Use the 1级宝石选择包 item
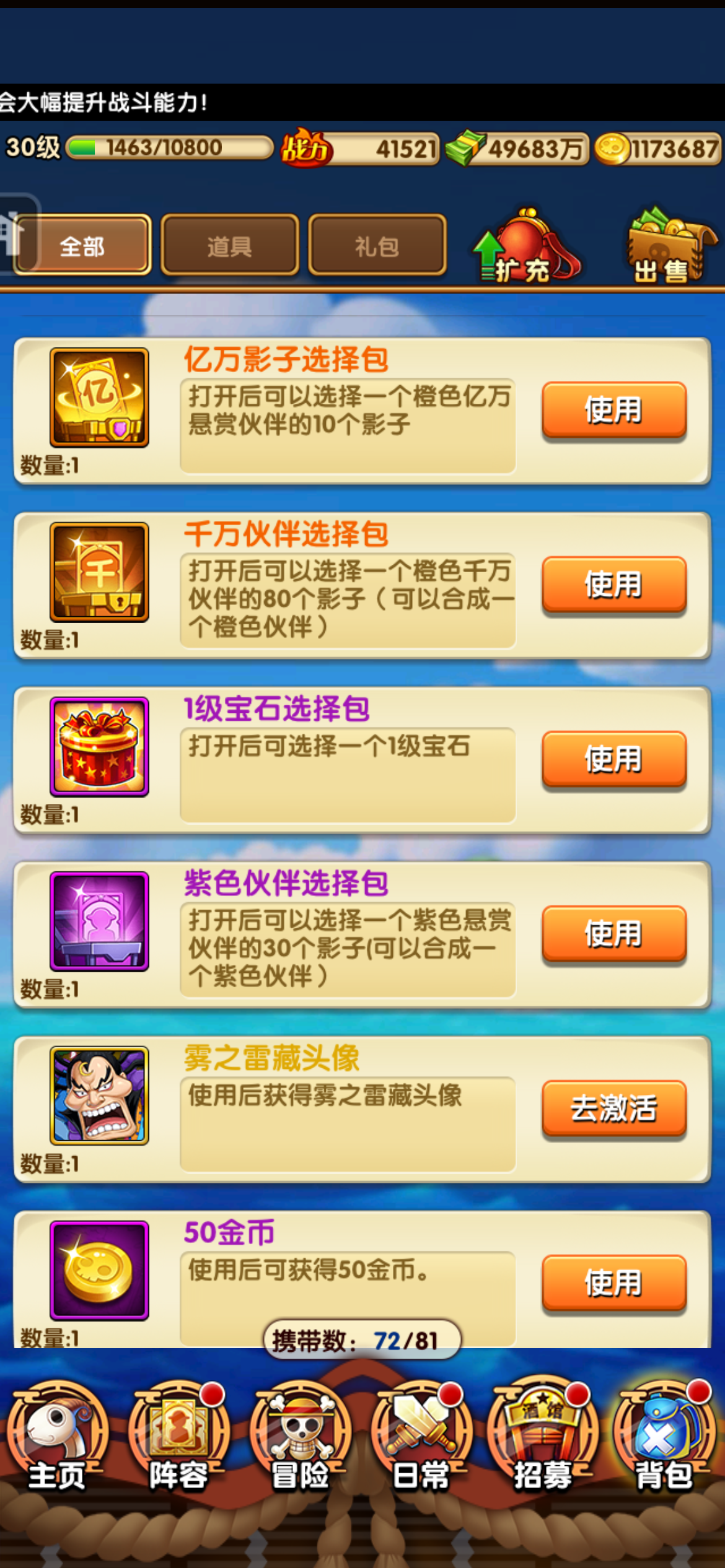725x1568 pixels. (613, 759)
